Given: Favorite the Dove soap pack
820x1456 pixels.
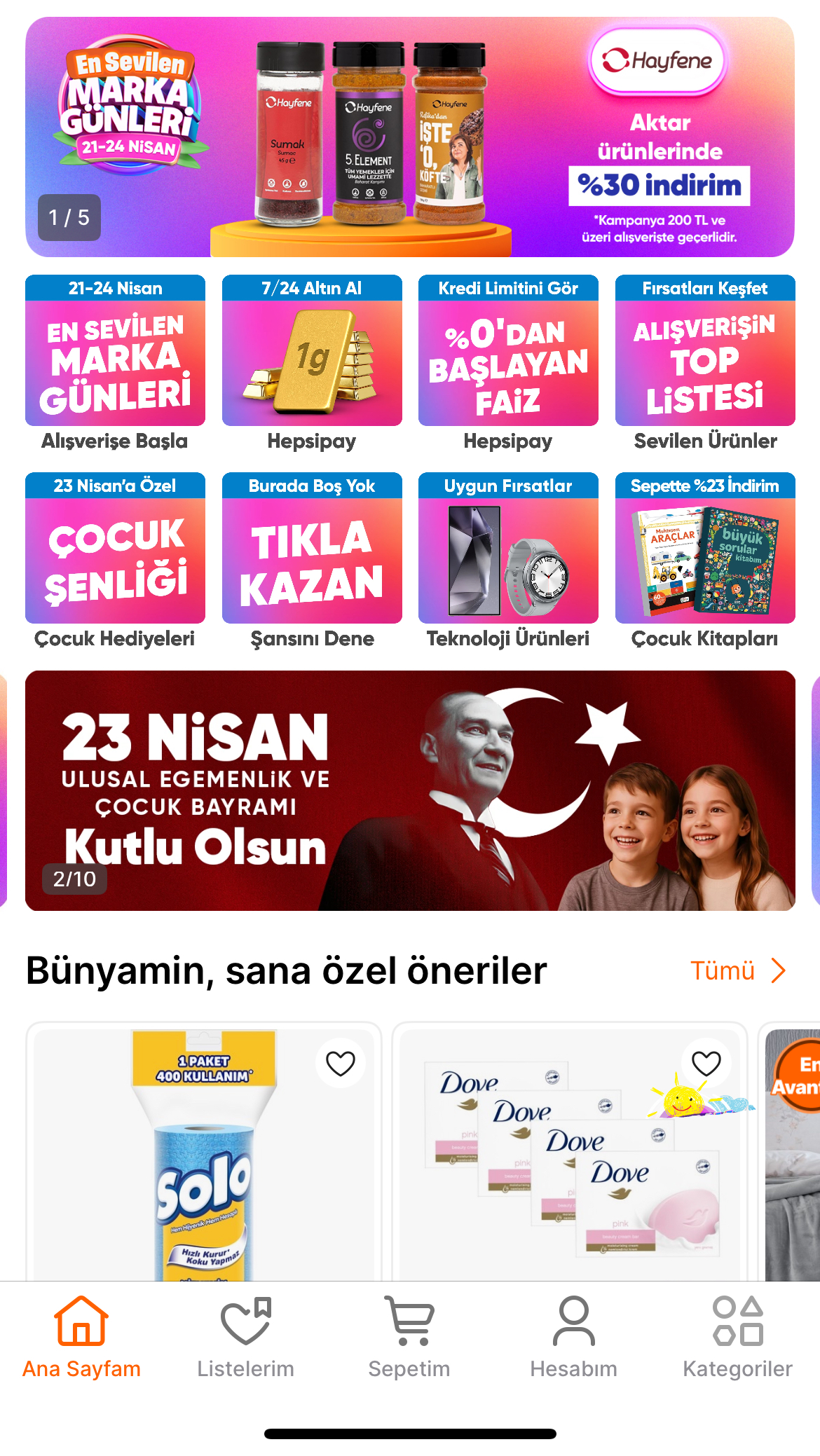Looking at the screenshot, I should [706, 1064].
